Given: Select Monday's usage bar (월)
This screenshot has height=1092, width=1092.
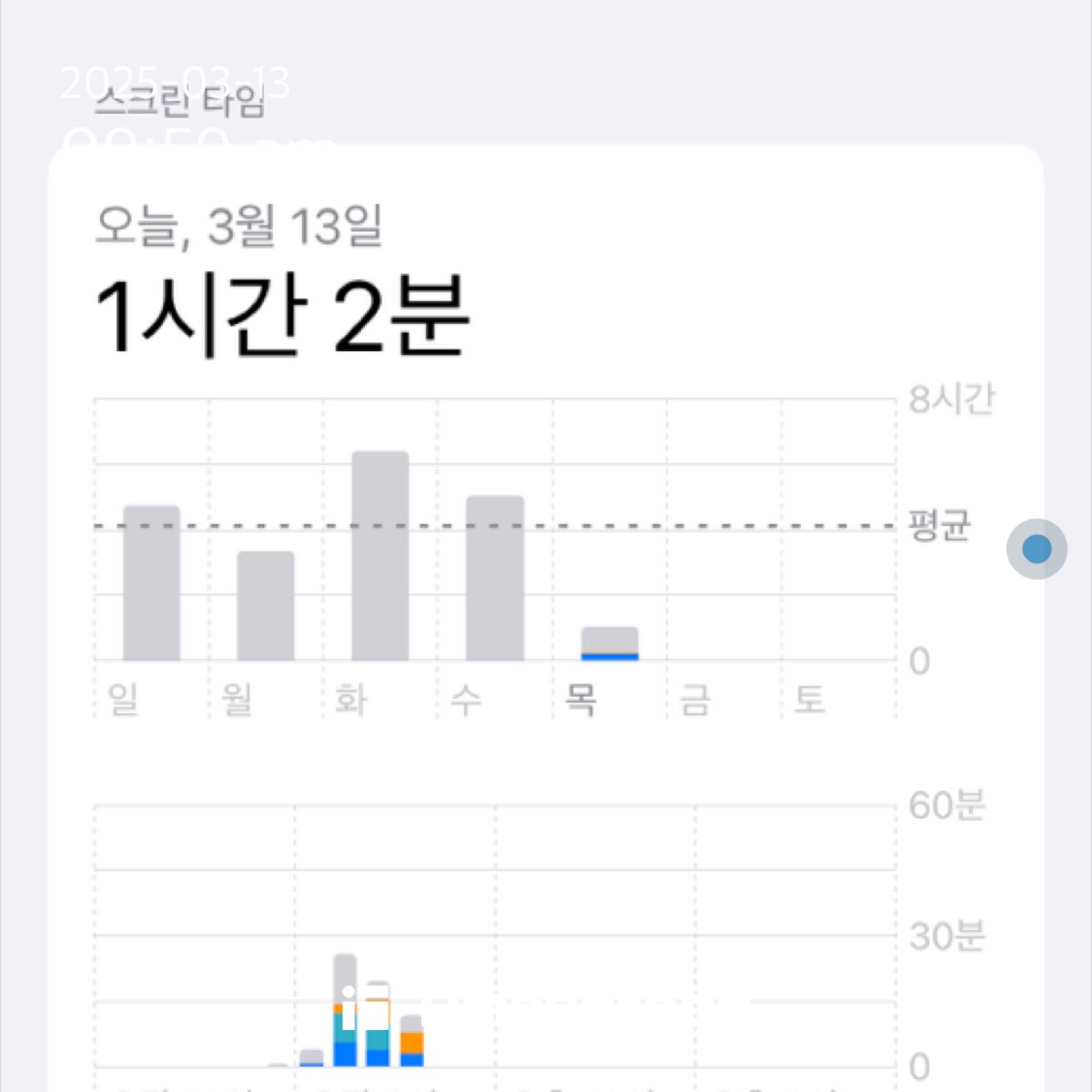Looking at the screenshot, I should pyautogui.click(x=266, y=606).
